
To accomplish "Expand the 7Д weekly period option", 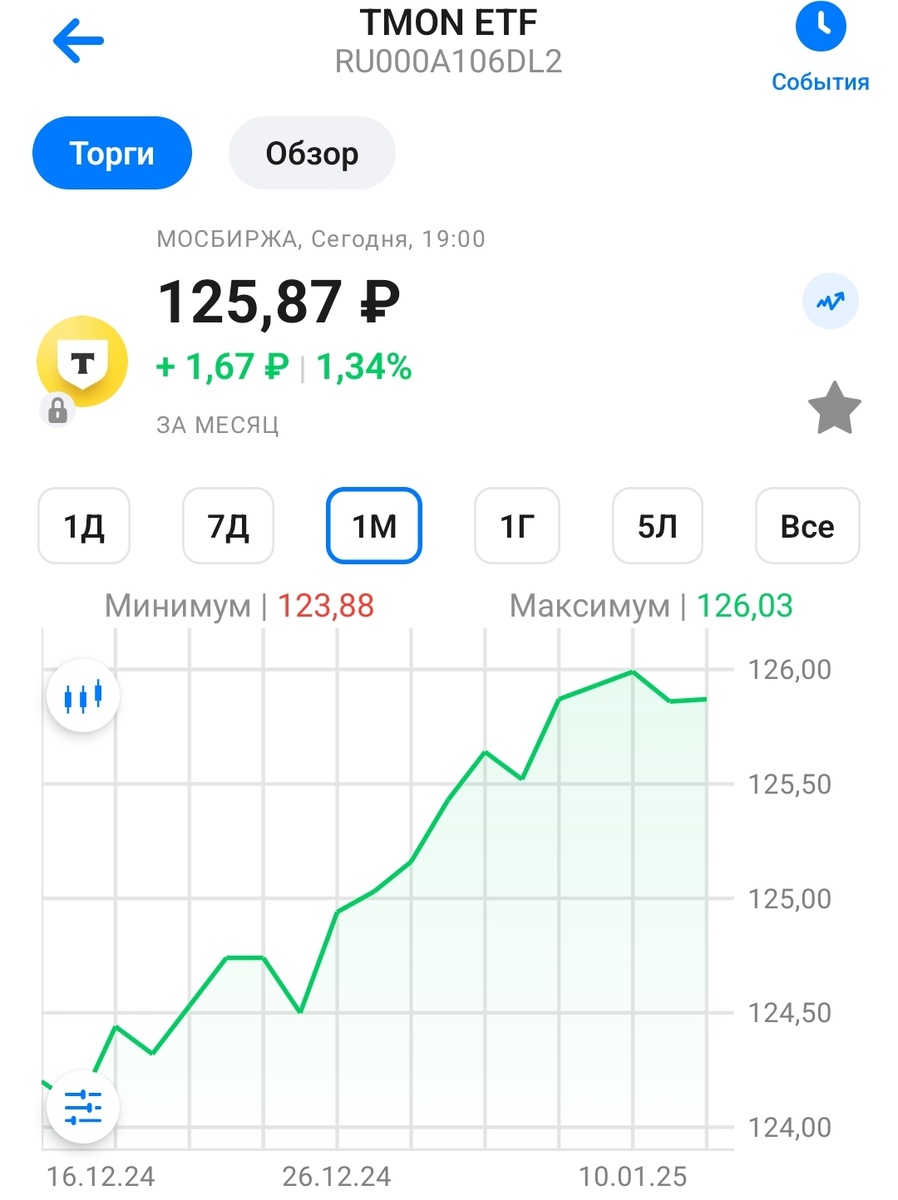I will point(228,526).
